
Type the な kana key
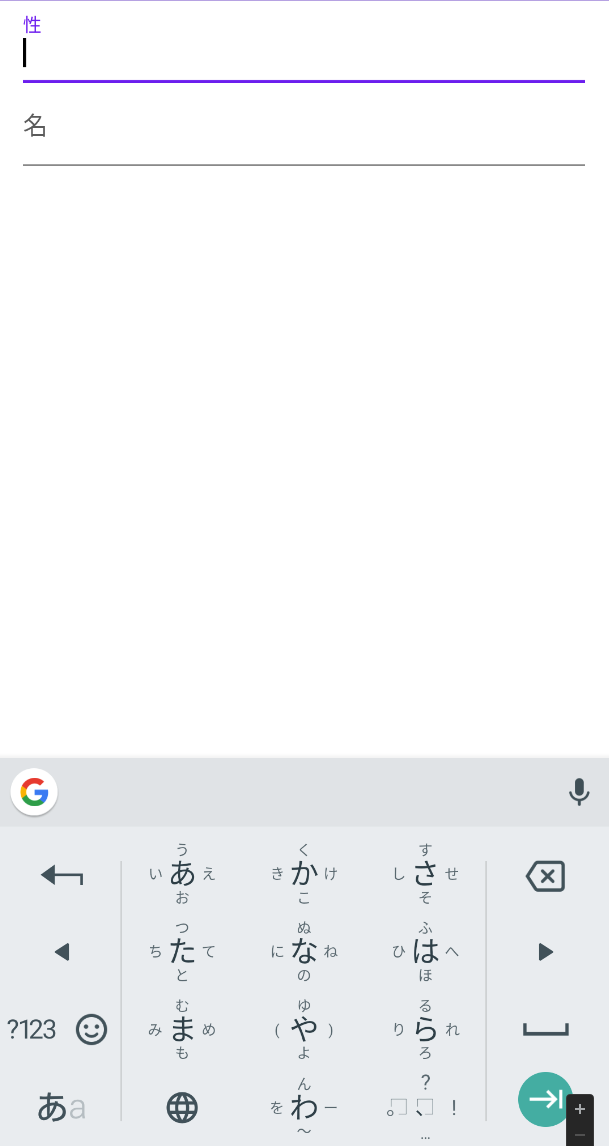coord(304,951)
